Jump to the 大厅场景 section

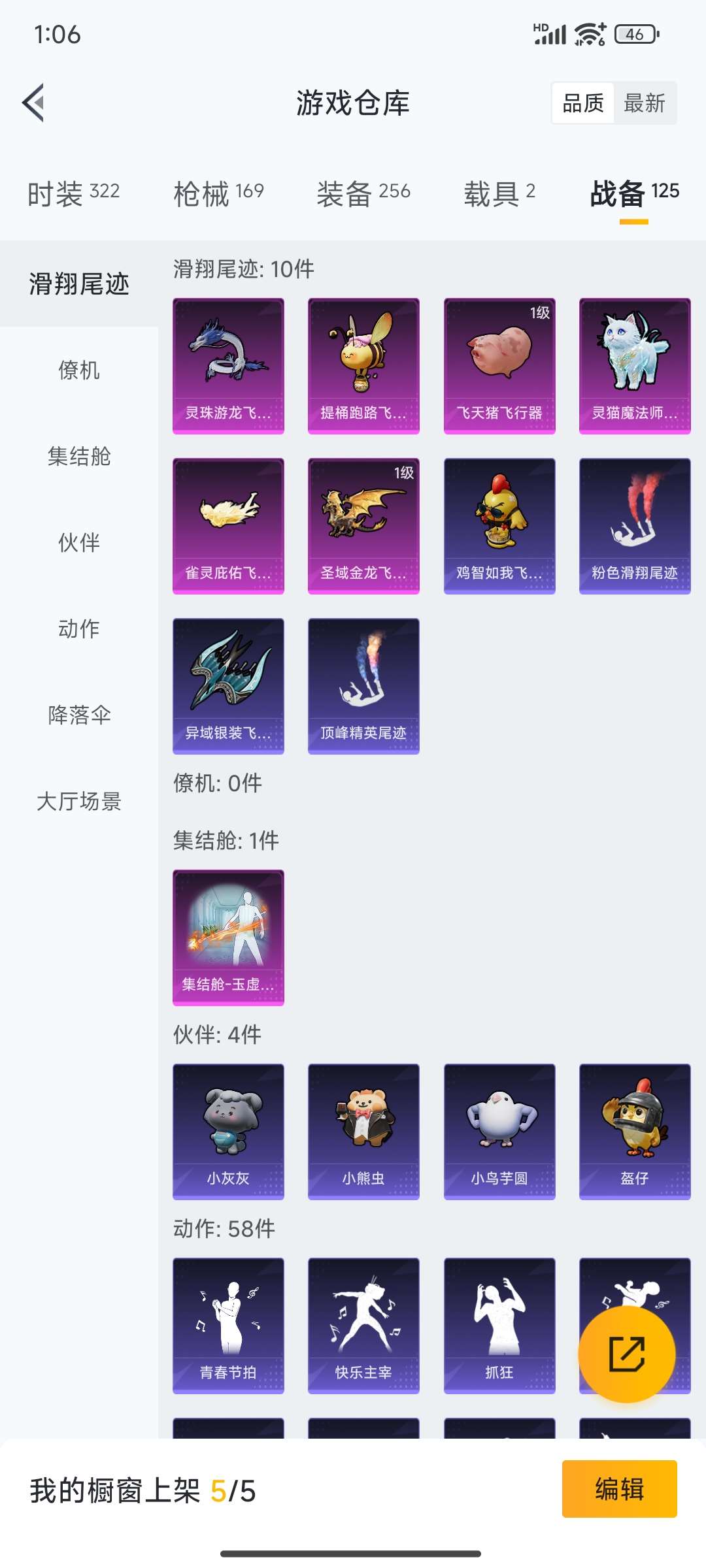[78, 803]
